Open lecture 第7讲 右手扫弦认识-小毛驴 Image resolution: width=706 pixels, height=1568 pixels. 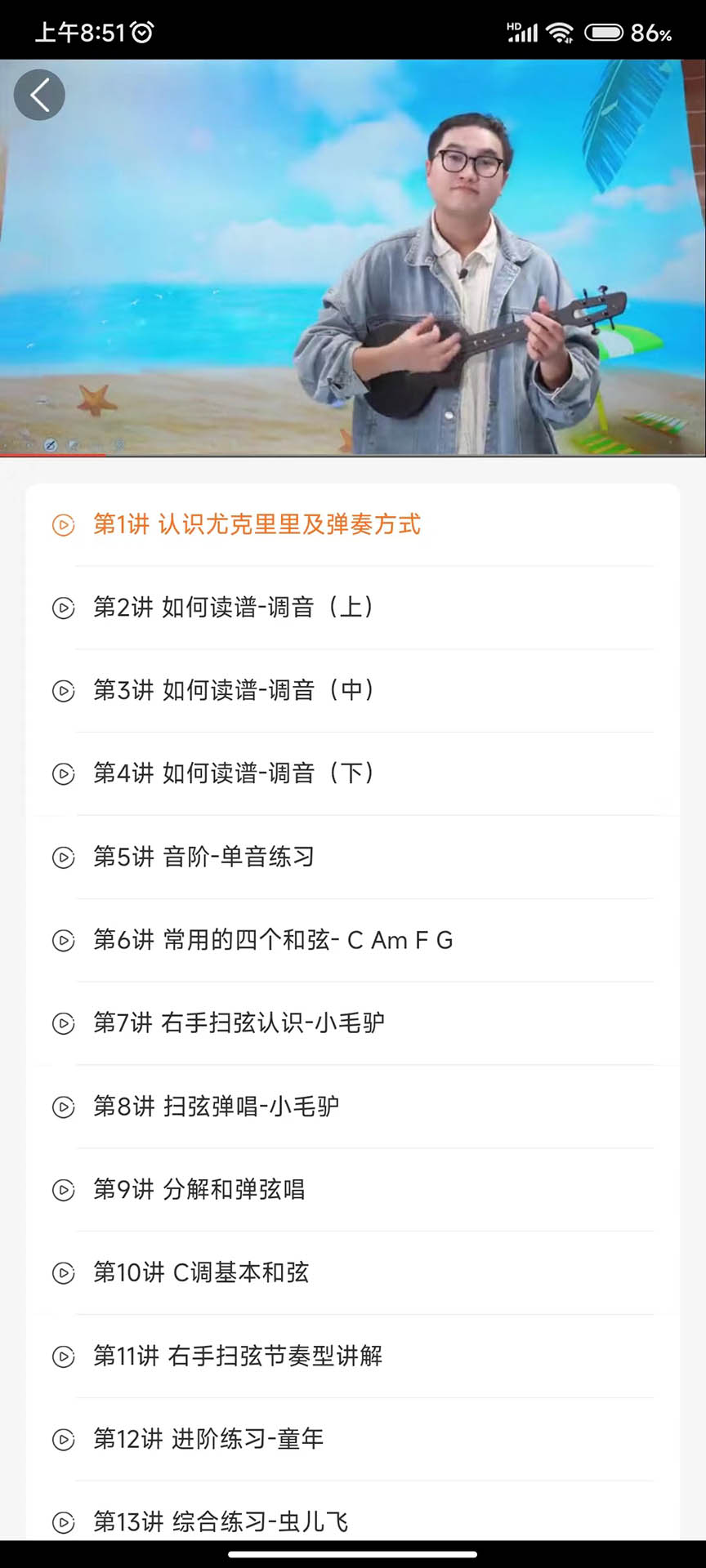[x=239, y=1023]
